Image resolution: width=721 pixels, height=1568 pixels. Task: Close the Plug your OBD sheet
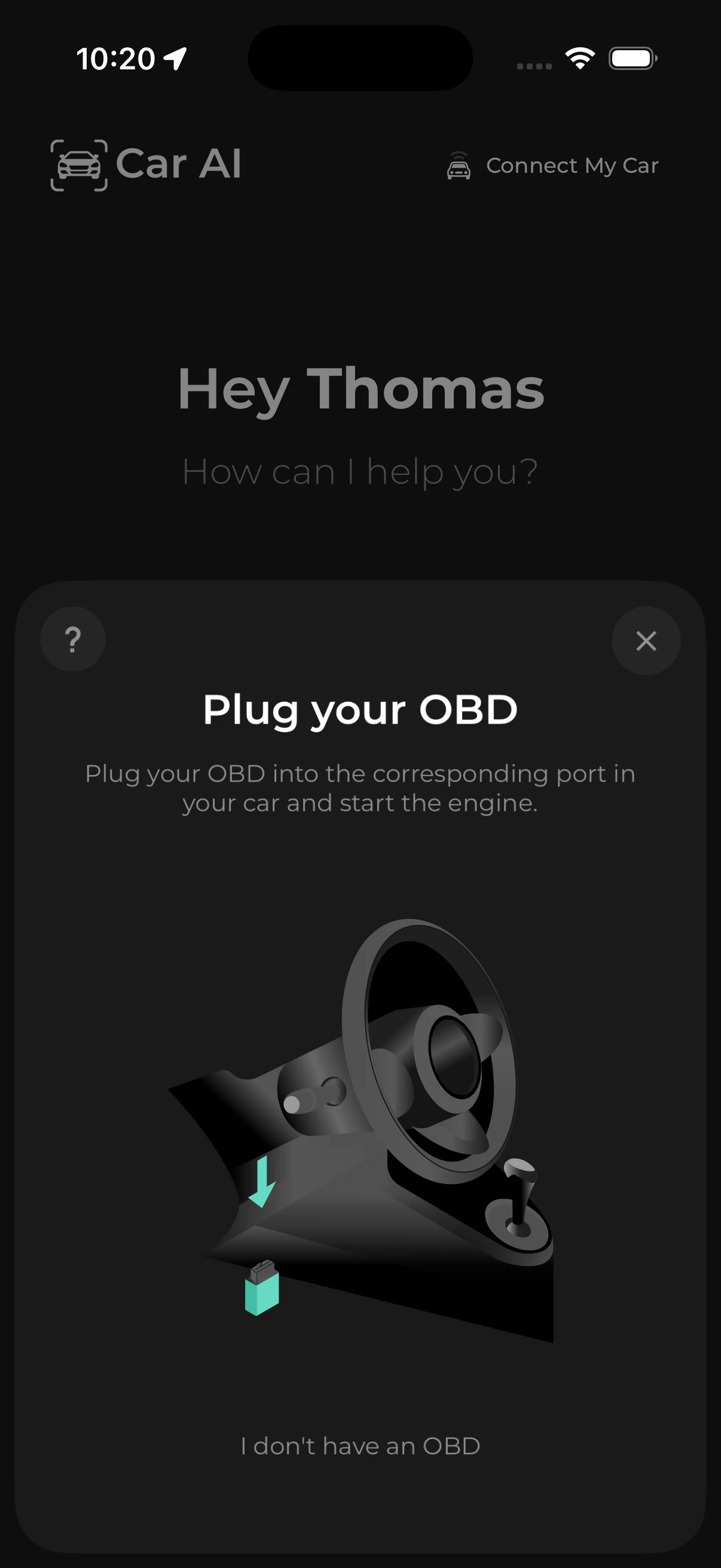[646, 640]
